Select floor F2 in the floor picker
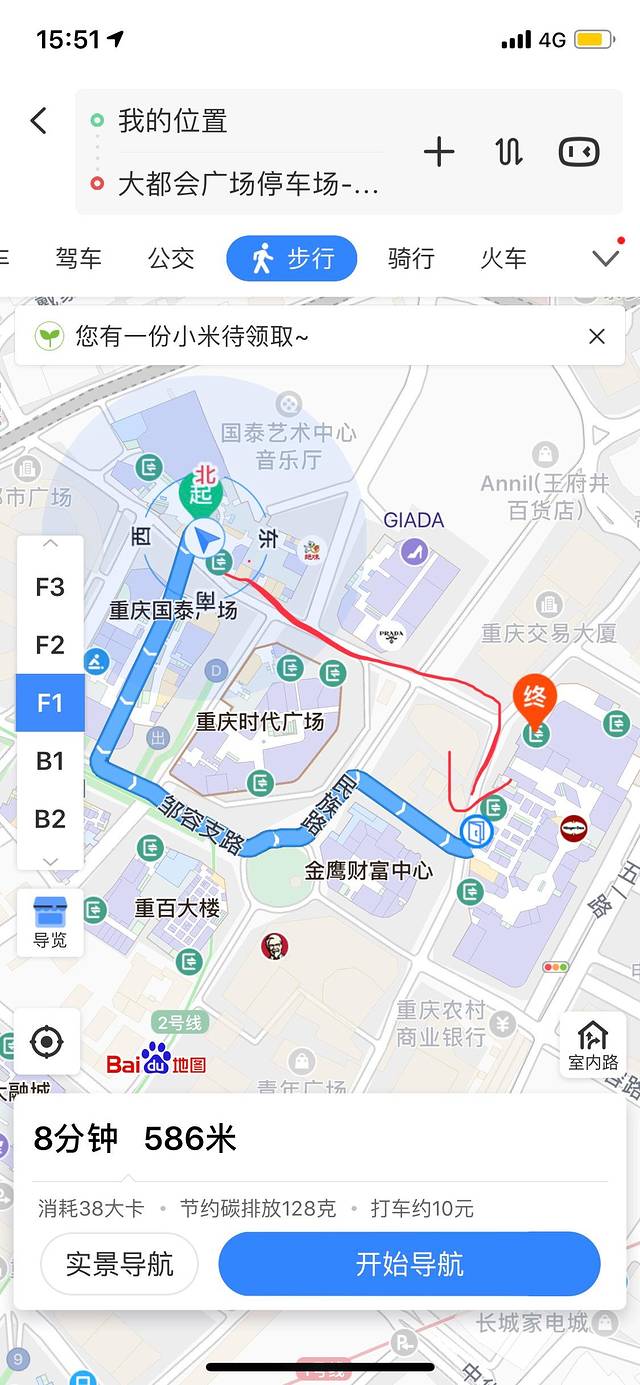This screenshot has width=640, height=1385. pos(50,645)
